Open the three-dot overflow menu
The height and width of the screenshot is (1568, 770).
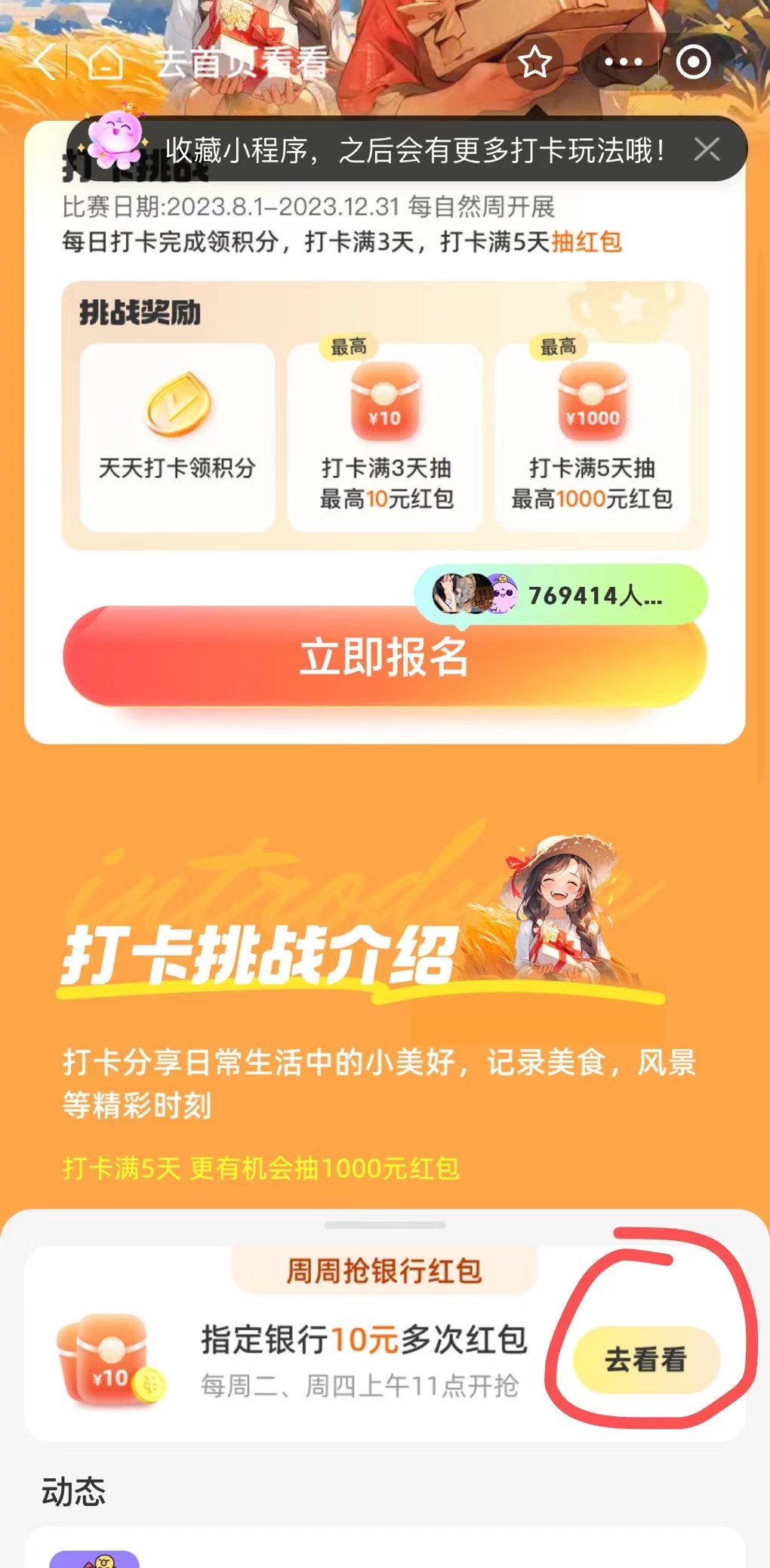click(x=624, y=62)
